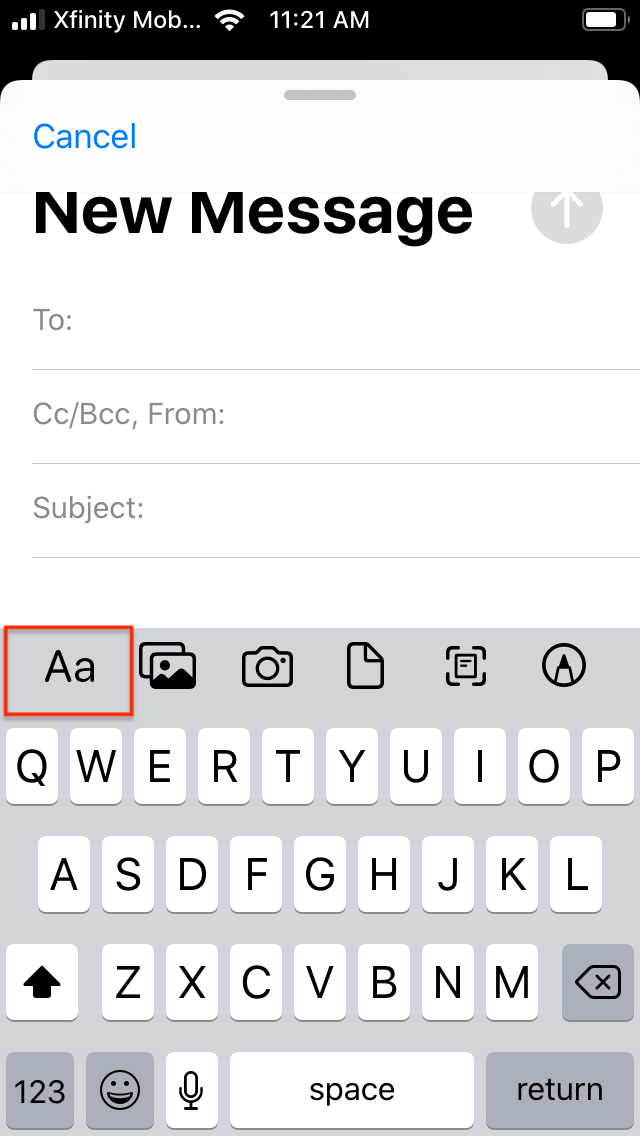
Task: Tap the emoji keyboard key
Action: click(120, 1090)
